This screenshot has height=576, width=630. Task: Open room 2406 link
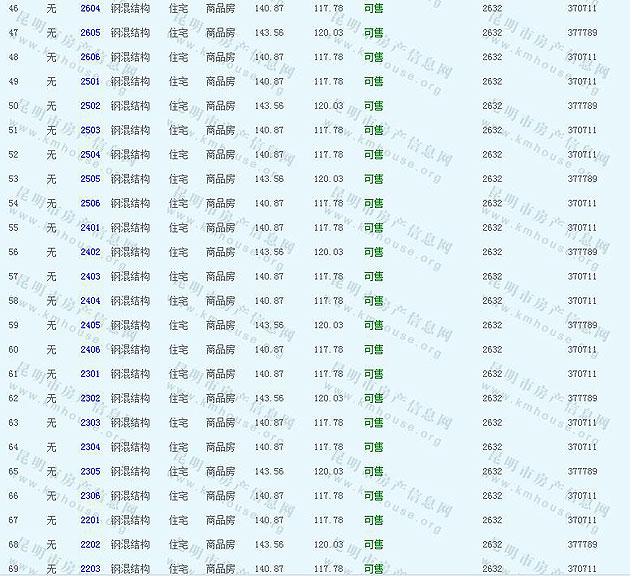coord(90,350)
